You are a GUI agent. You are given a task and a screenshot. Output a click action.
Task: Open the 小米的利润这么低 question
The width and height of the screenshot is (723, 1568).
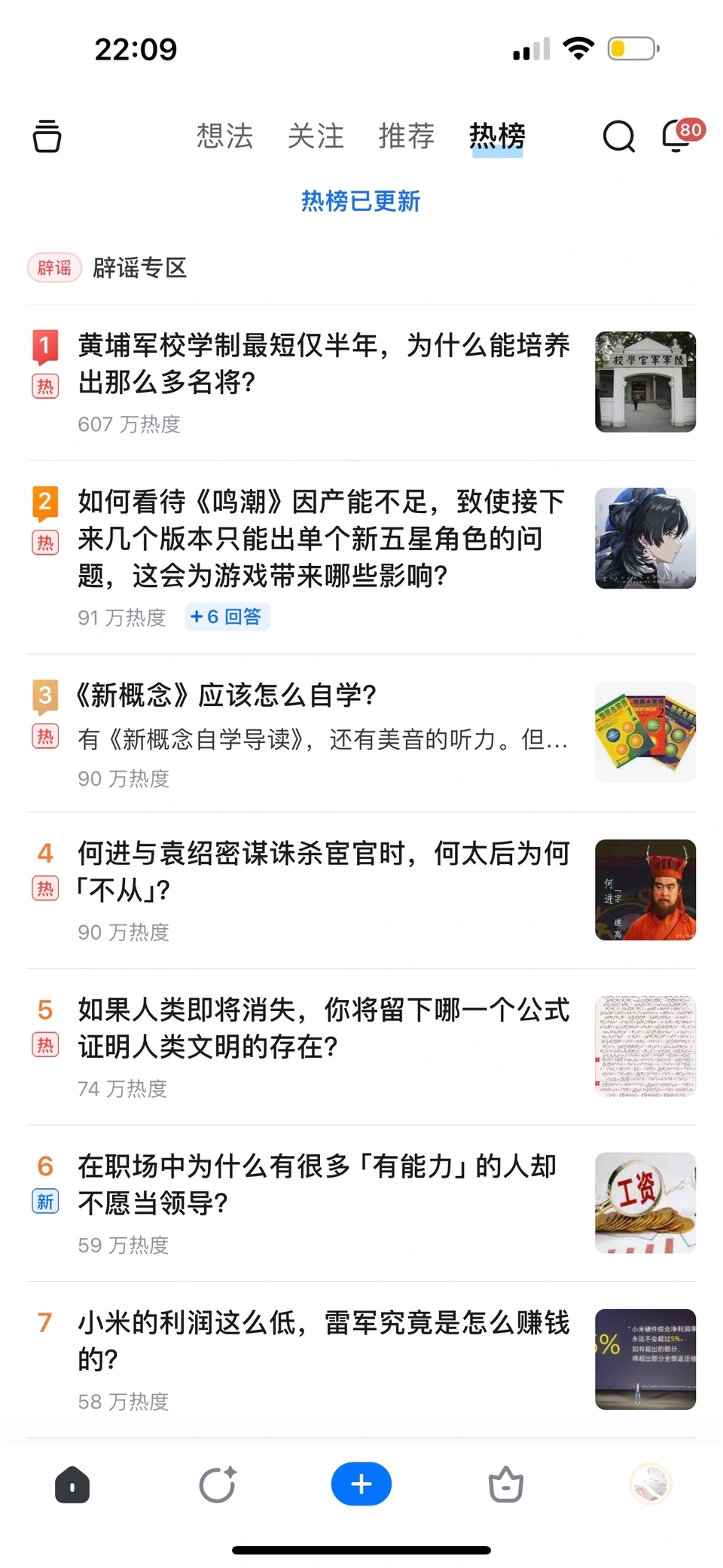pyautogui.click(x=324, y=1340)
